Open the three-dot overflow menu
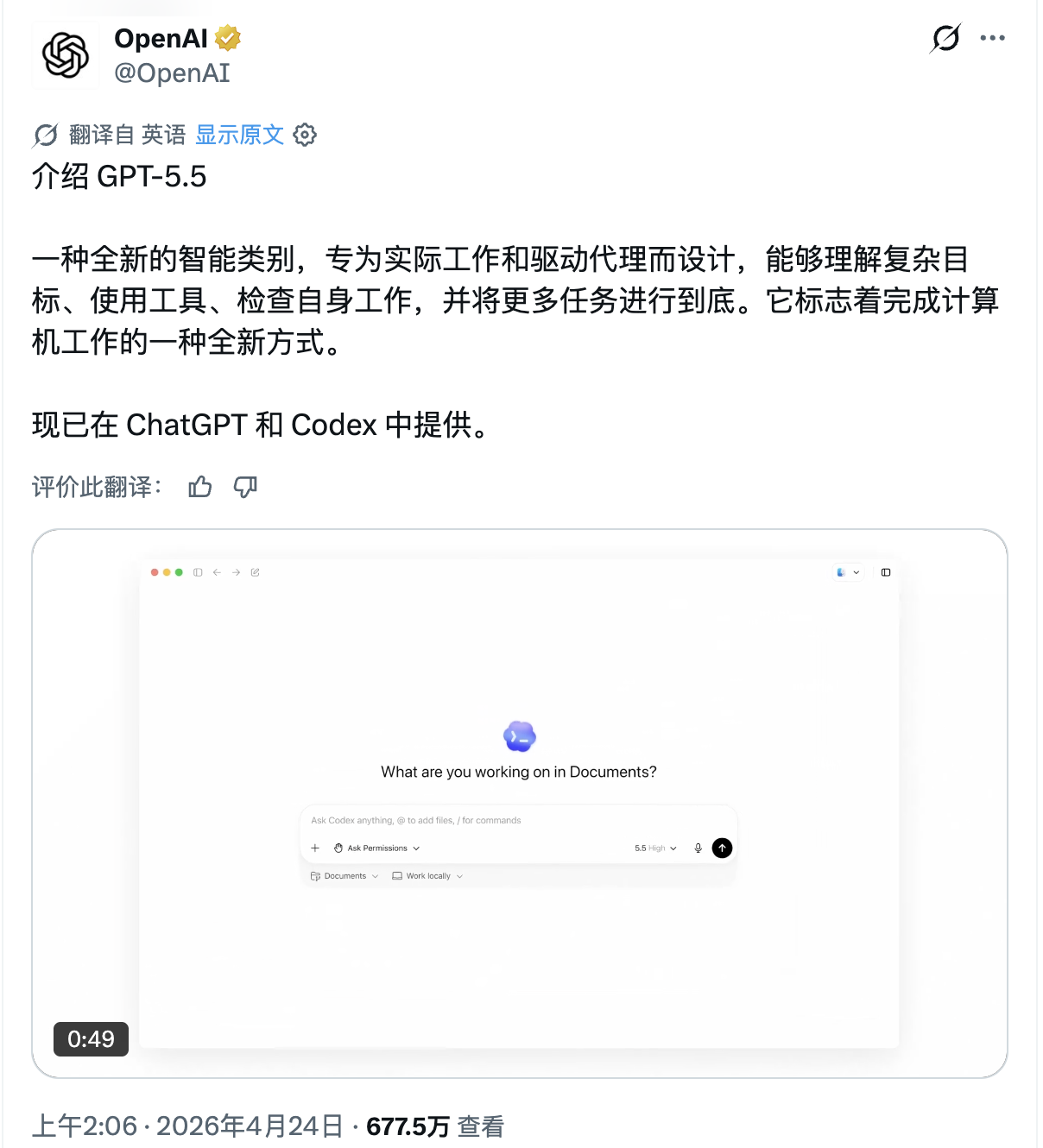The width and height of the screenshot is (1043, 1148). click(992, 38)
